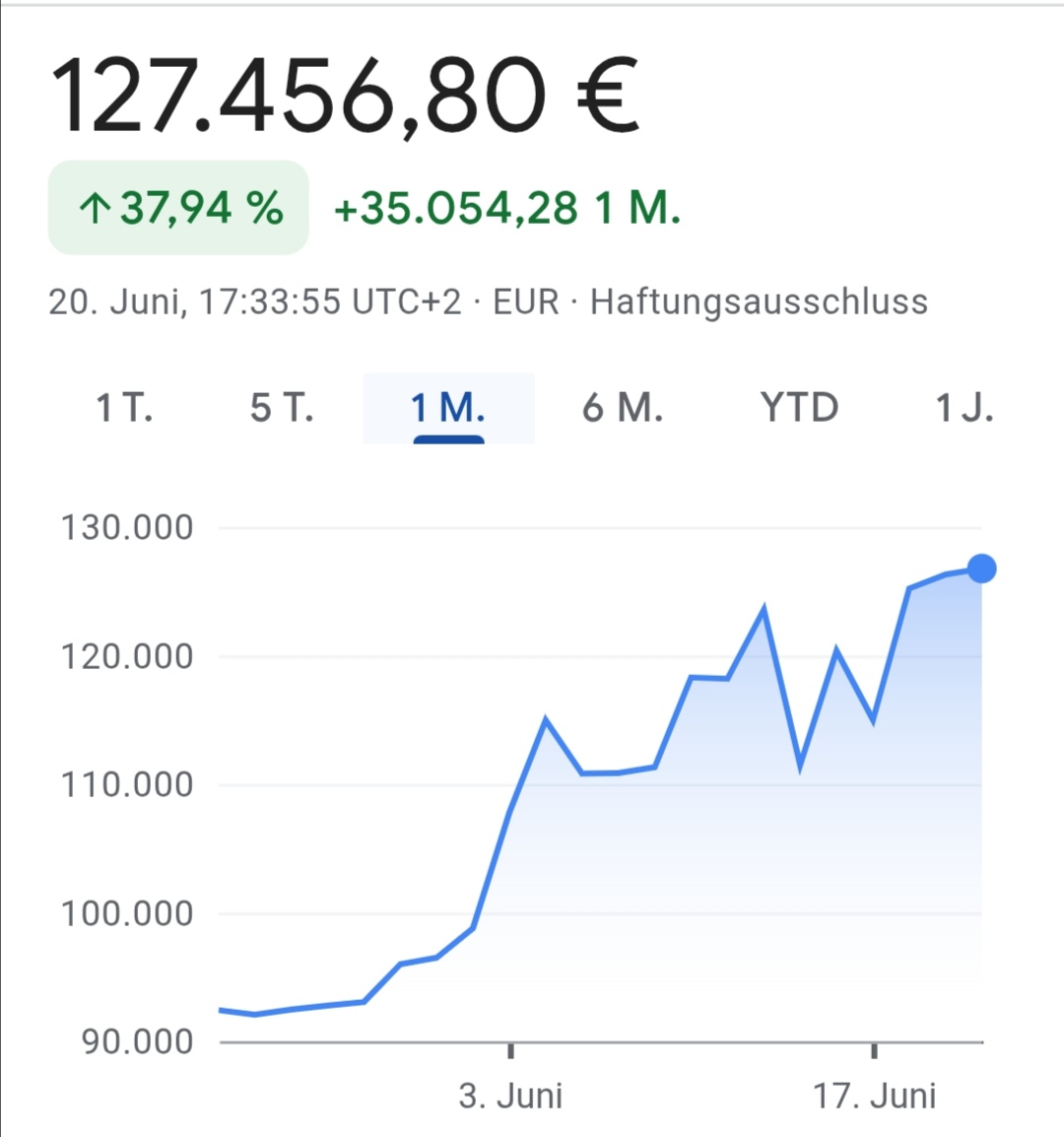Click the green upward arrow icon
This screenshot has height=1137, width=1064.
tap(94, 206)
